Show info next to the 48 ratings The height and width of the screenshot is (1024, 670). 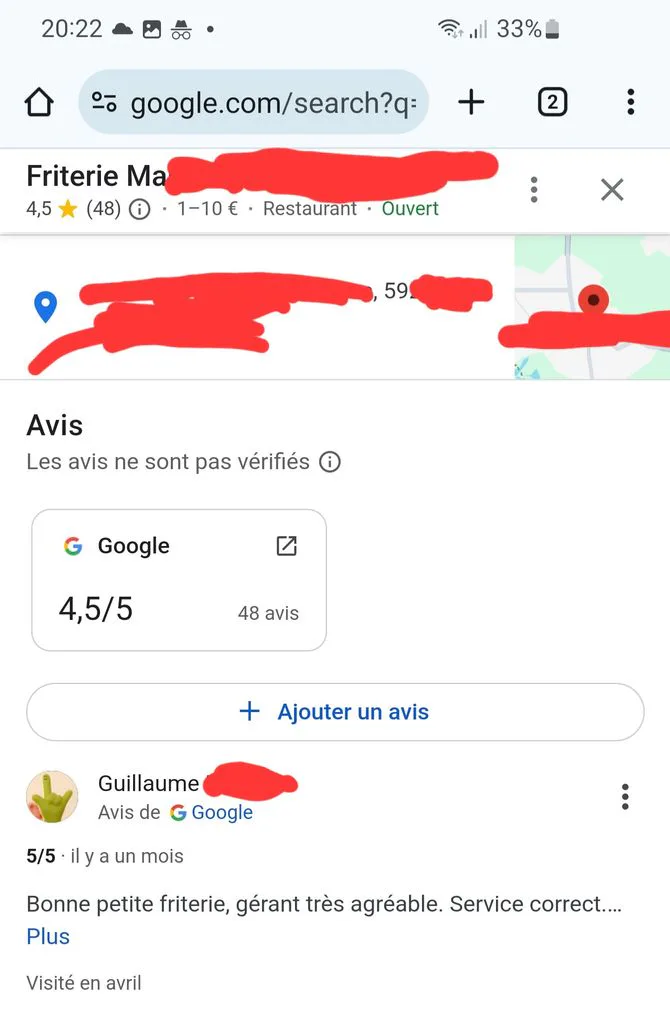tap(140, 209)
